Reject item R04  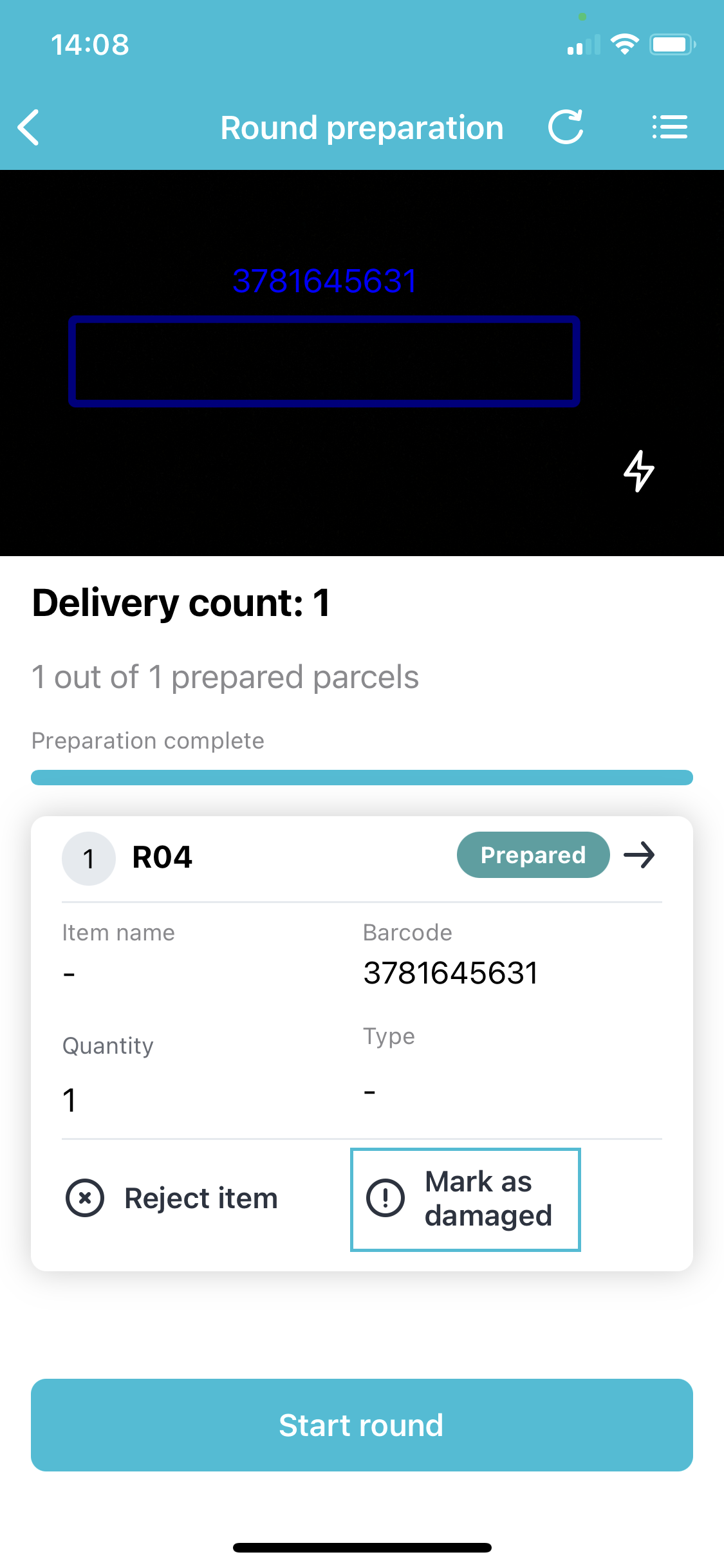(172, 1199)
